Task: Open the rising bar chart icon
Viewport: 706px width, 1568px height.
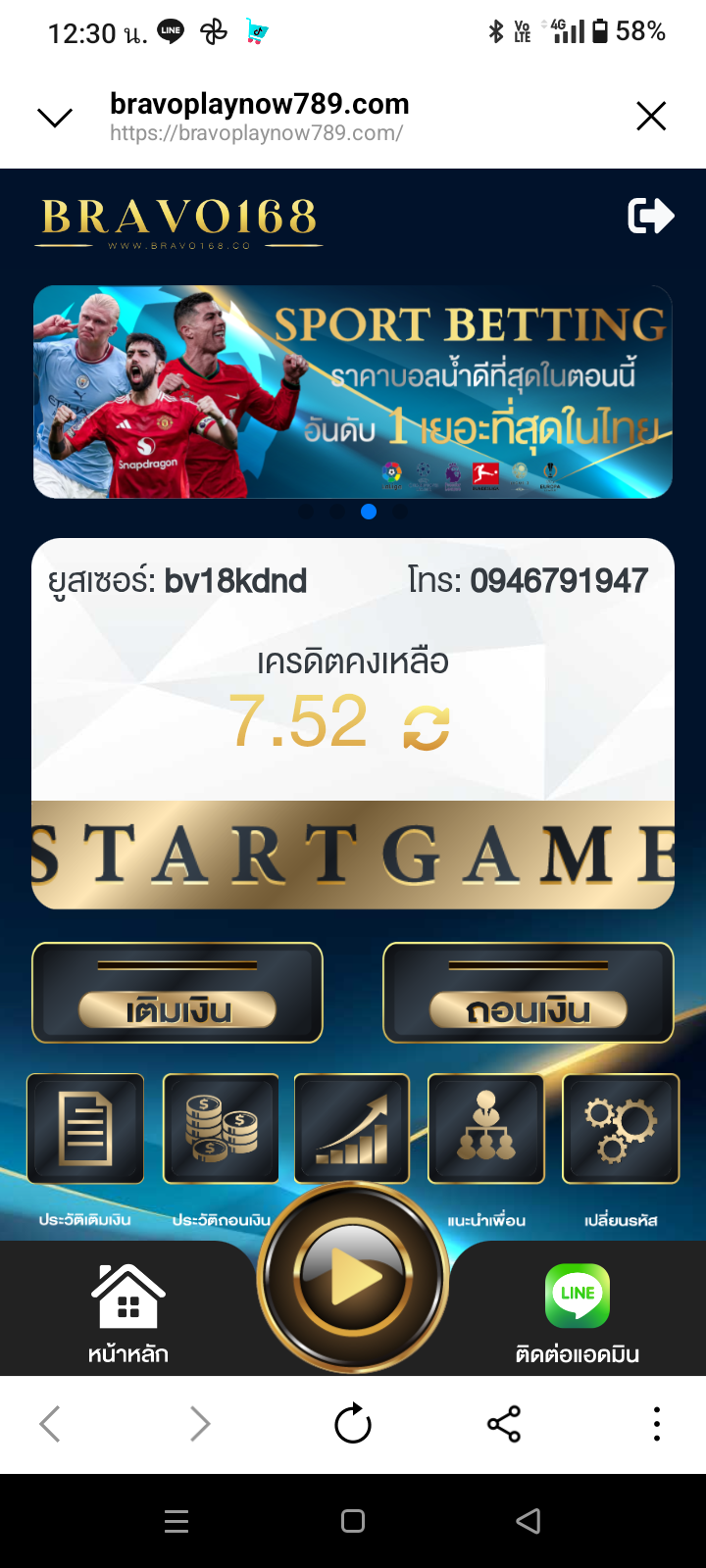Action: pyautogui.click(x=352, y=1129)
